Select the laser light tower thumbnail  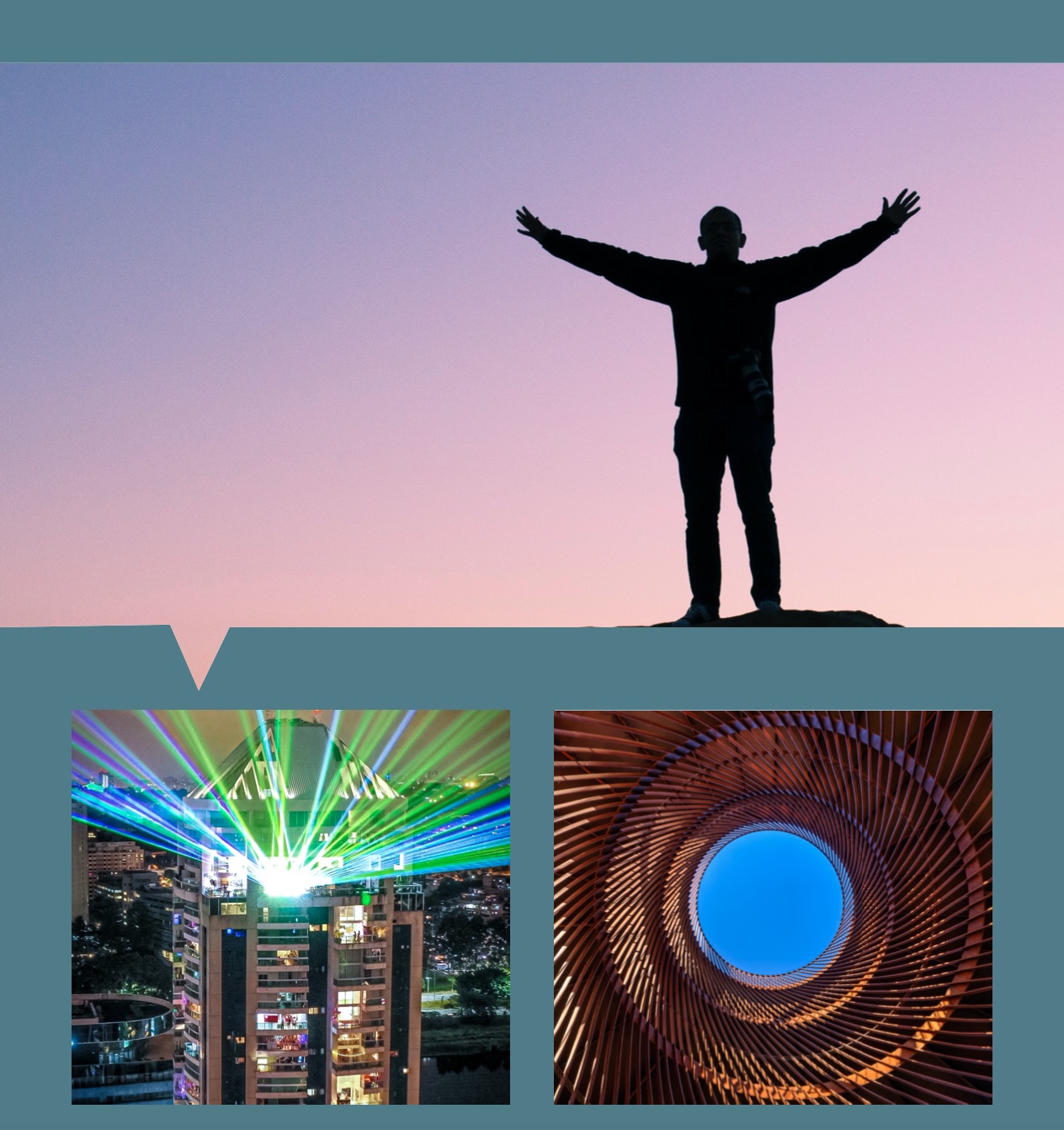click(x=290, y=907)
